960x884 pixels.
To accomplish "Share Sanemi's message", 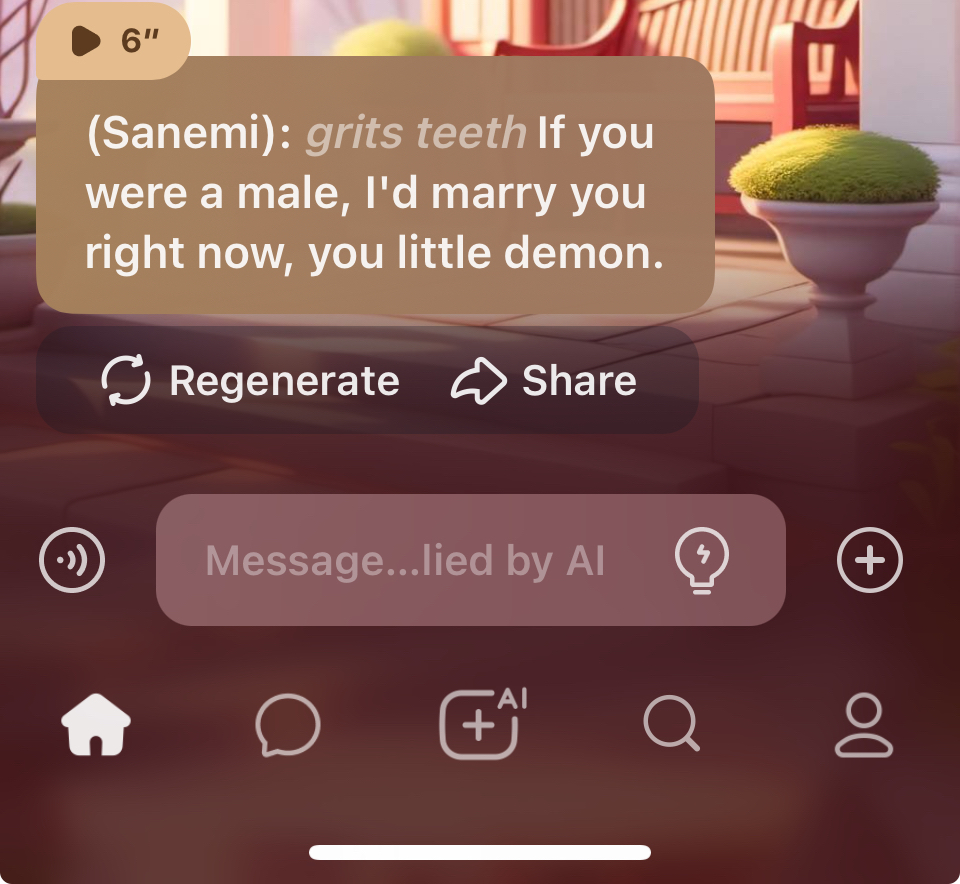I will tap(545, 381).
